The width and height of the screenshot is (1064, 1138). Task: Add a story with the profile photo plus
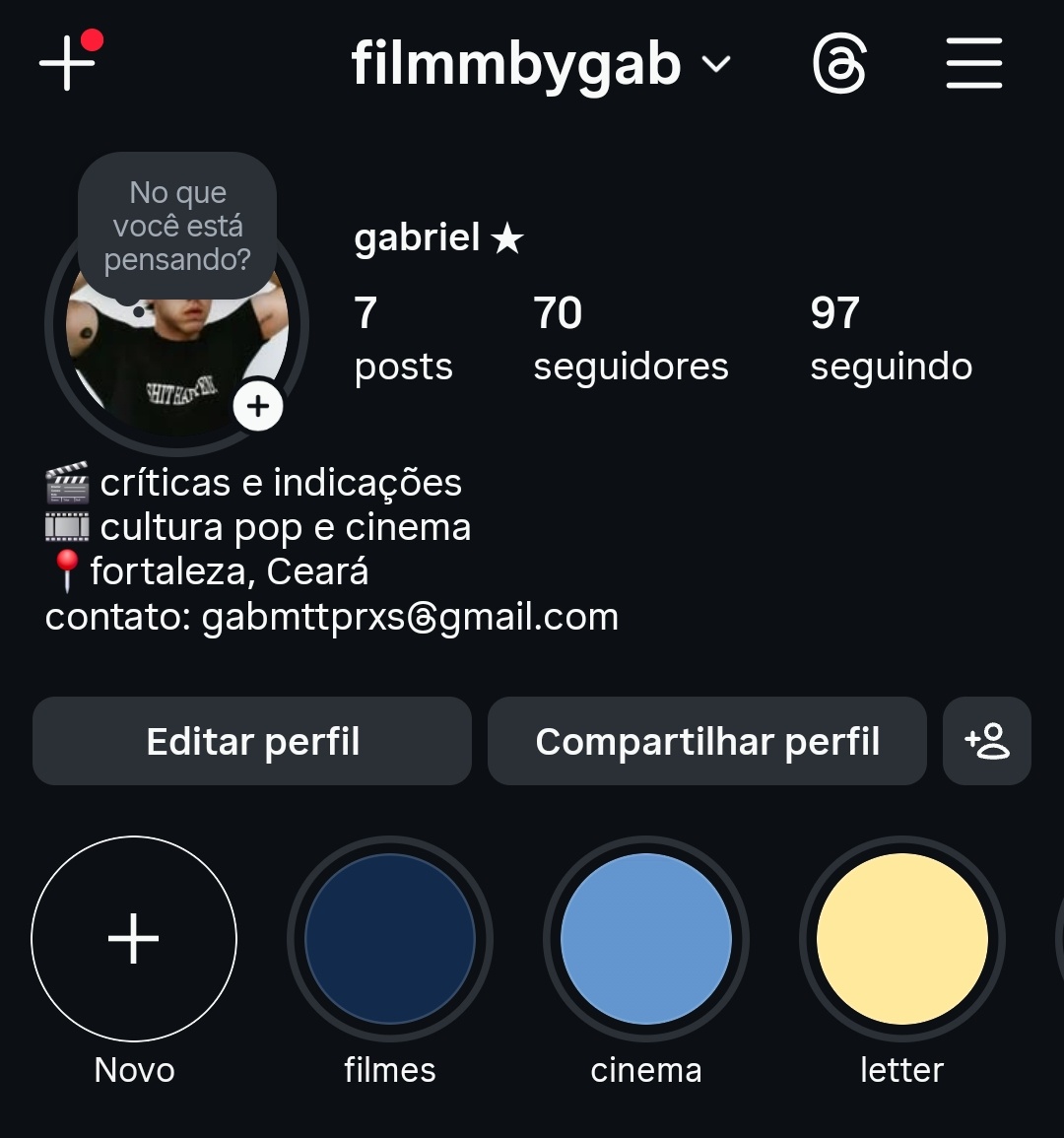pyautogui.click(x=258, y=406)
